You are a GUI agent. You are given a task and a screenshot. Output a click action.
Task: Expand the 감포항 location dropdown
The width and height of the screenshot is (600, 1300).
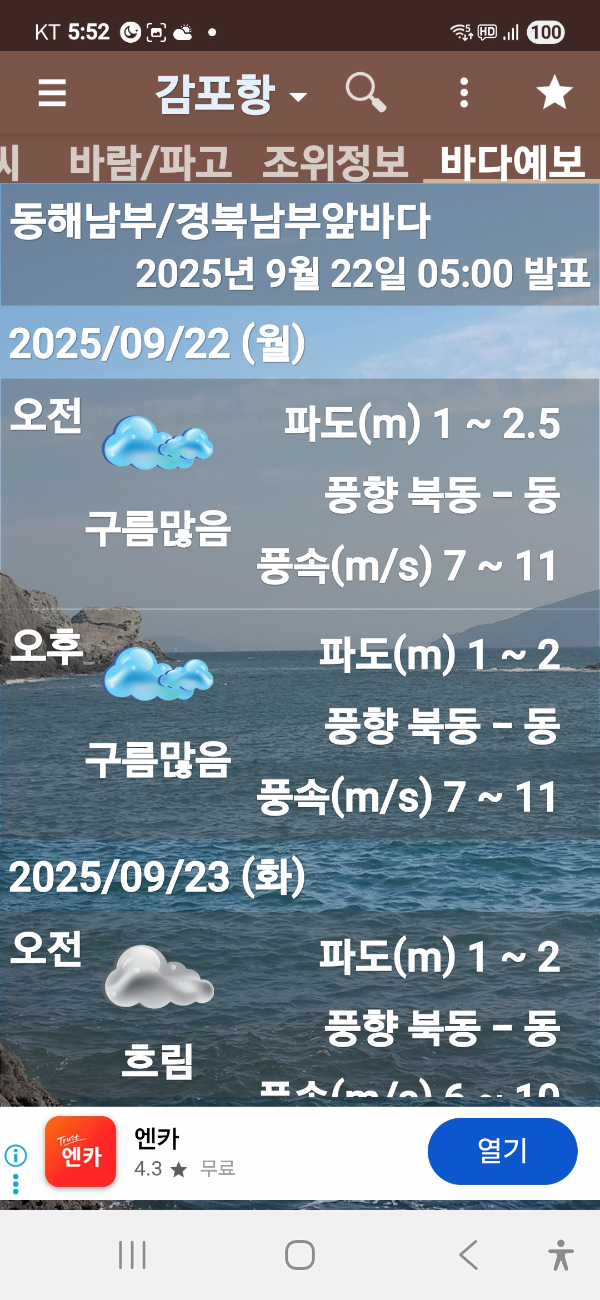coord(231,94)
